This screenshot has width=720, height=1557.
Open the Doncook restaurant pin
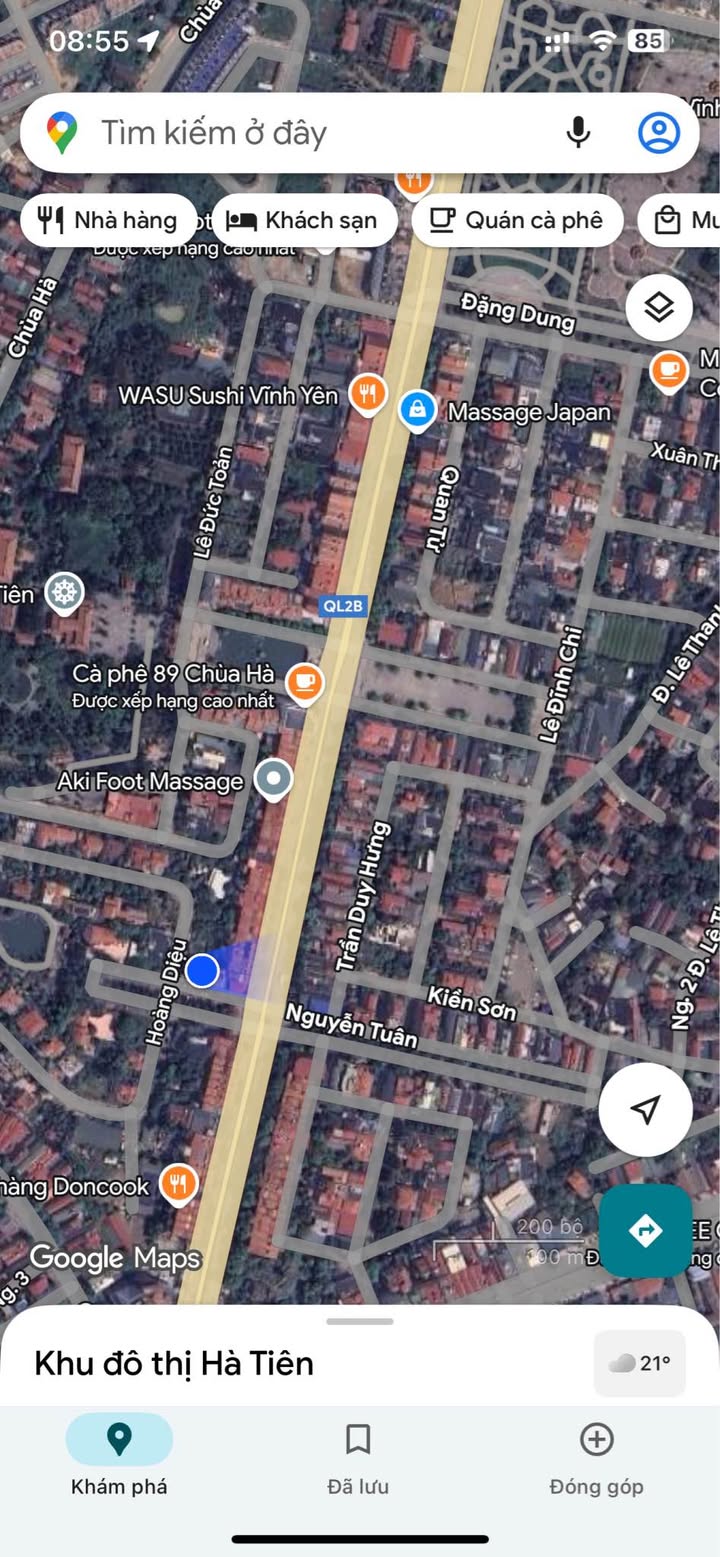(178, 1185)
